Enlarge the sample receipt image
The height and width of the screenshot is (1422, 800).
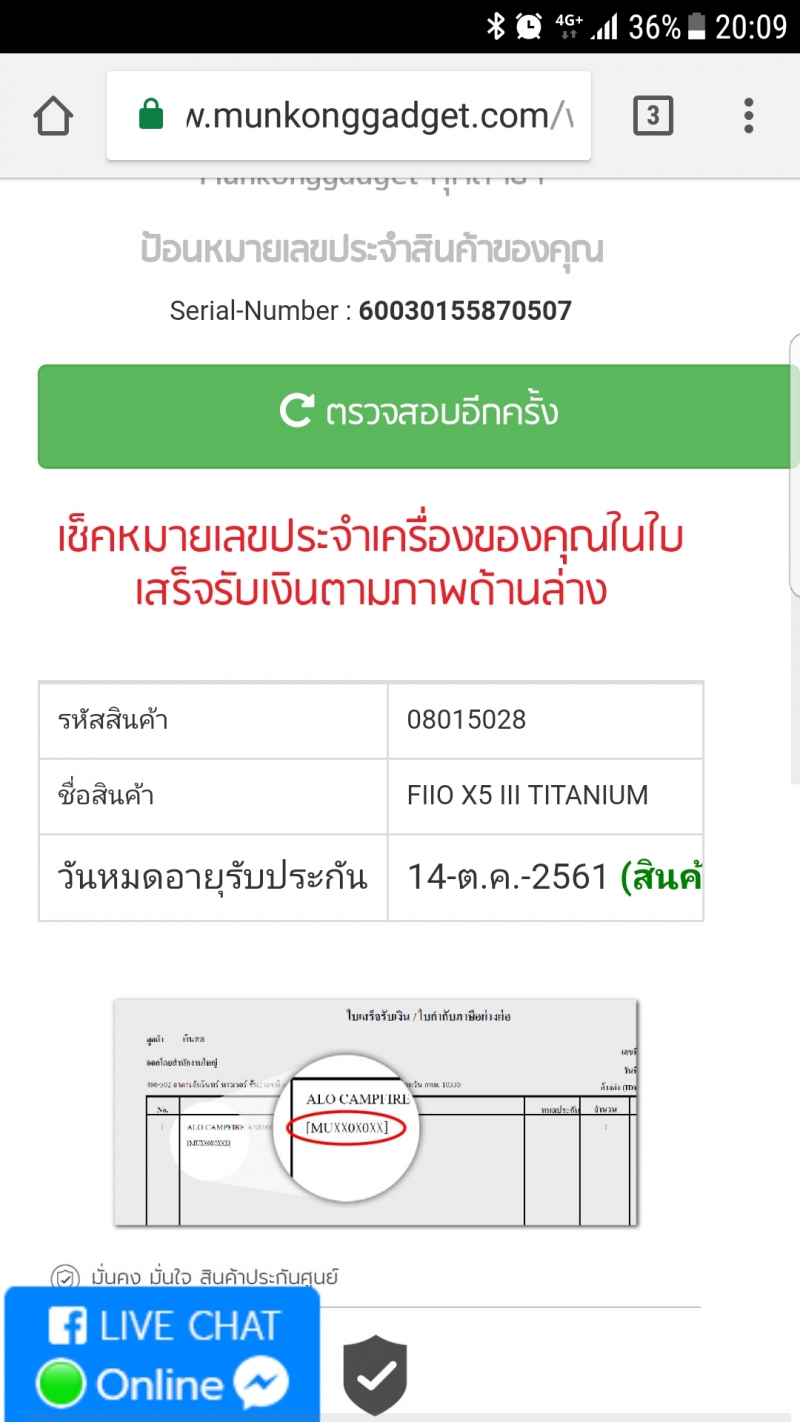point(376,1112)
